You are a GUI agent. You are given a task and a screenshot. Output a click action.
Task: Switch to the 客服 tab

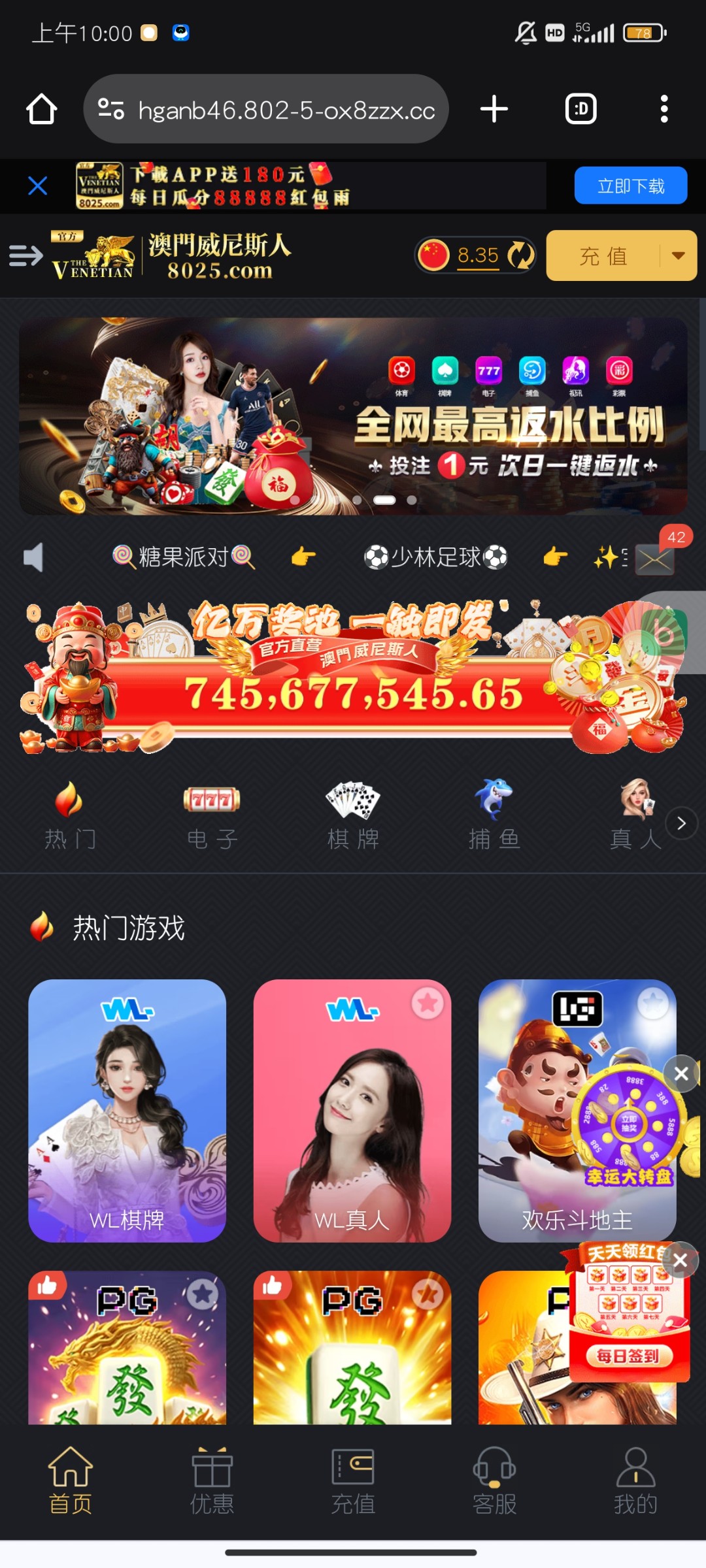(x=494, y=1481)
